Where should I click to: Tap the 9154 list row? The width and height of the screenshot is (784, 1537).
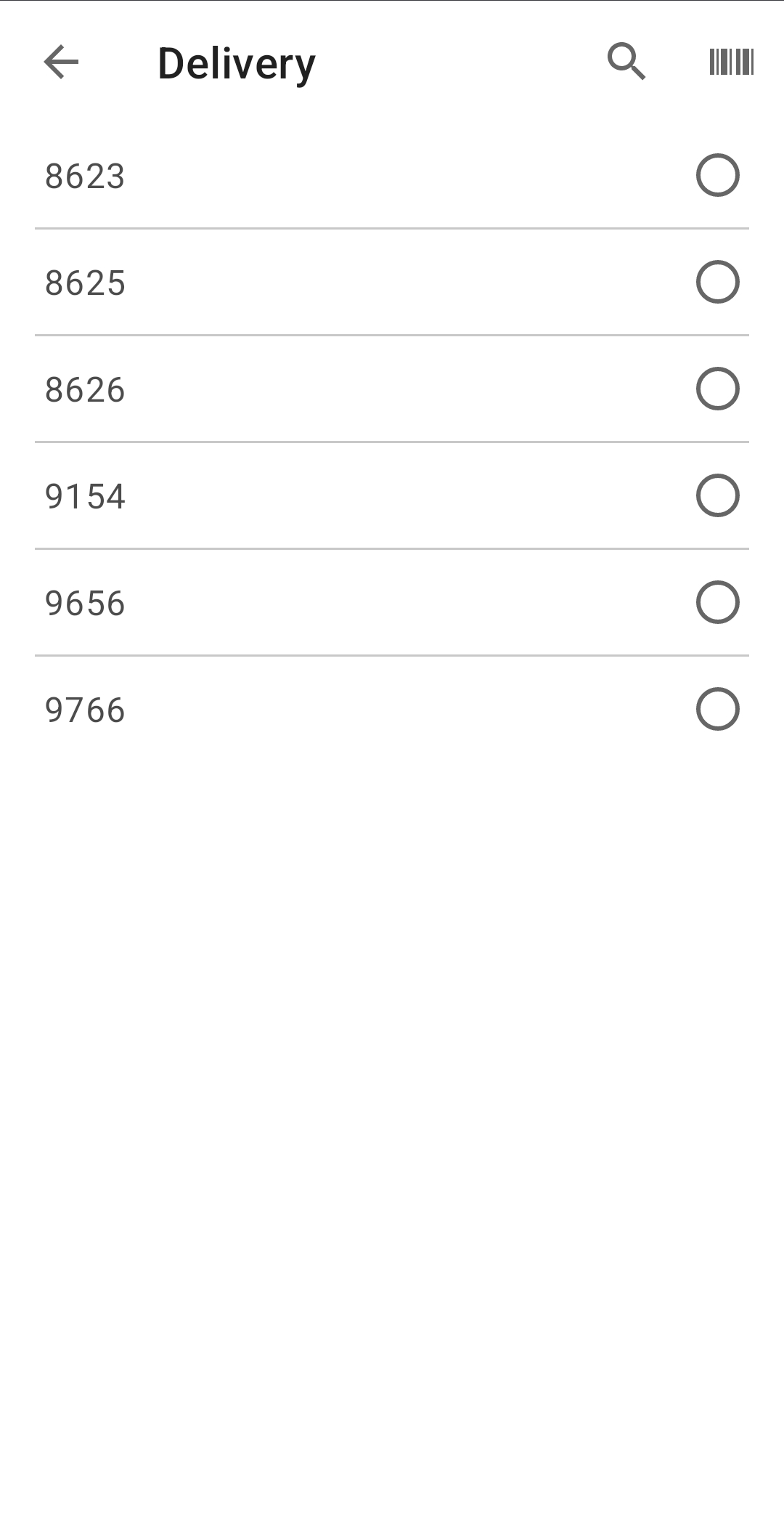pos(290,495)
